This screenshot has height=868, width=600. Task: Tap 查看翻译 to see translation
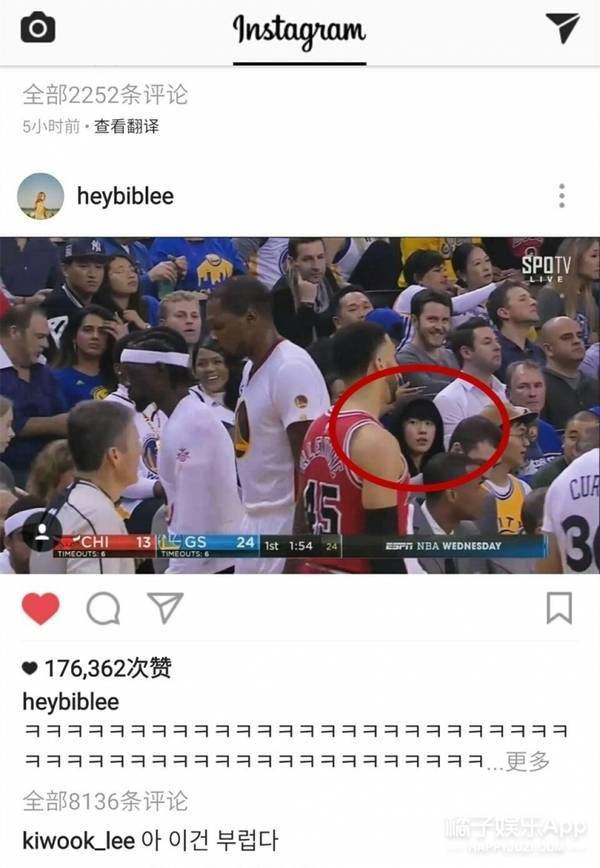(126, 127)
